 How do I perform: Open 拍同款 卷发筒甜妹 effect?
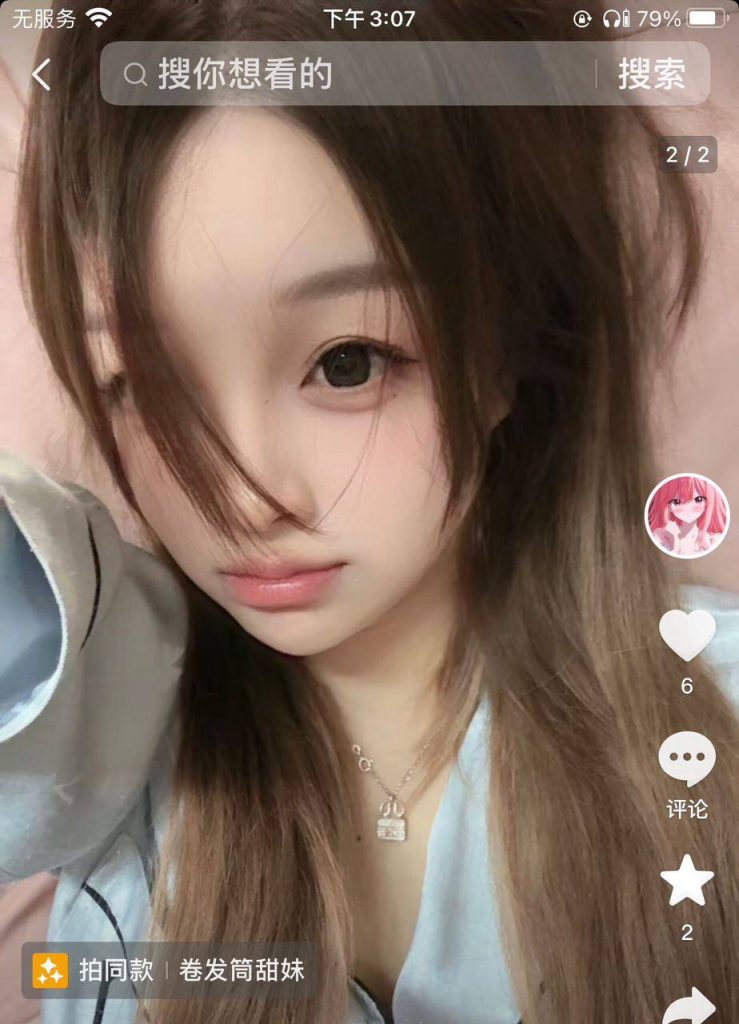point(168,970)
